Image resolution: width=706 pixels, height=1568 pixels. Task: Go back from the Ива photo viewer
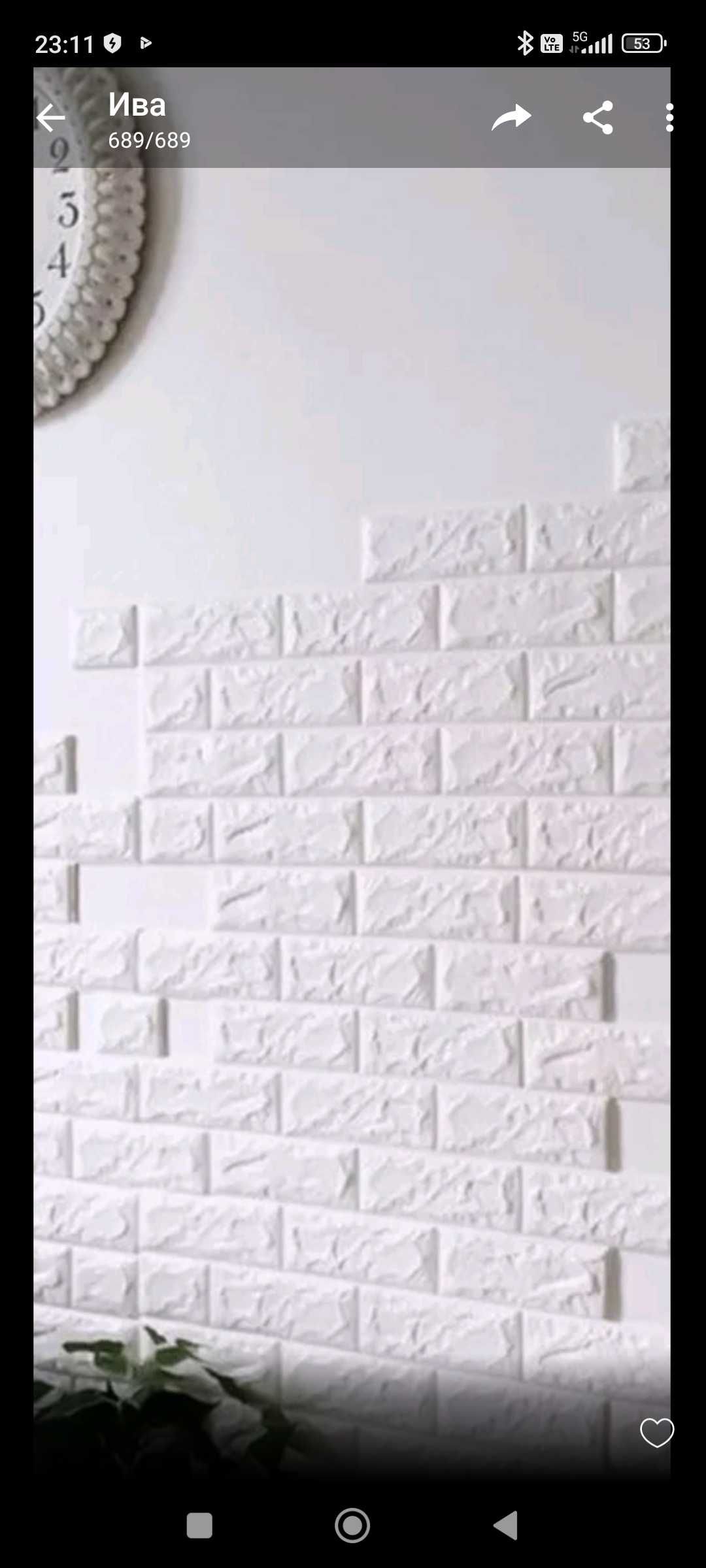coord(51,118)
